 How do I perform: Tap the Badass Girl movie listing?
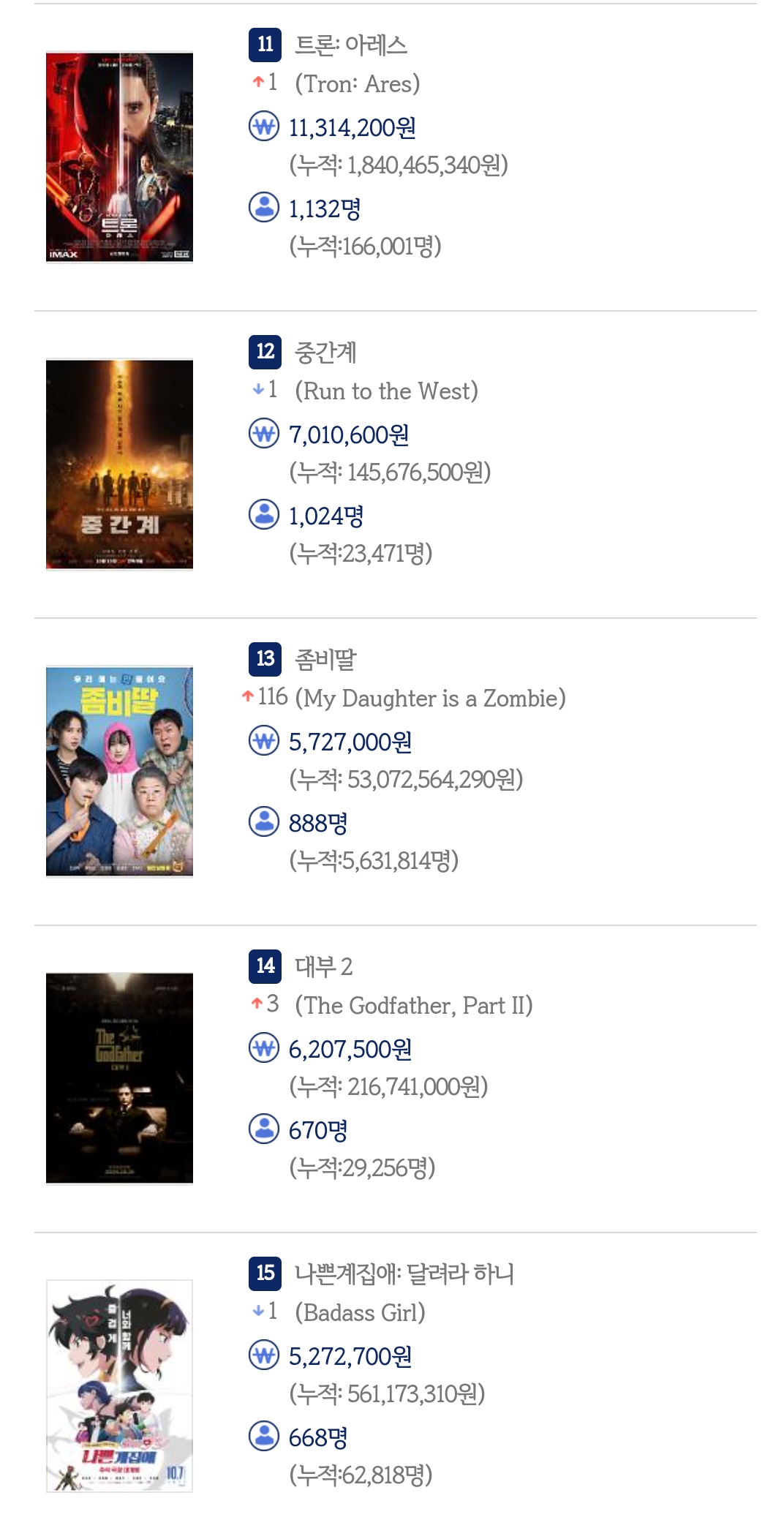tap(404, 1274)
